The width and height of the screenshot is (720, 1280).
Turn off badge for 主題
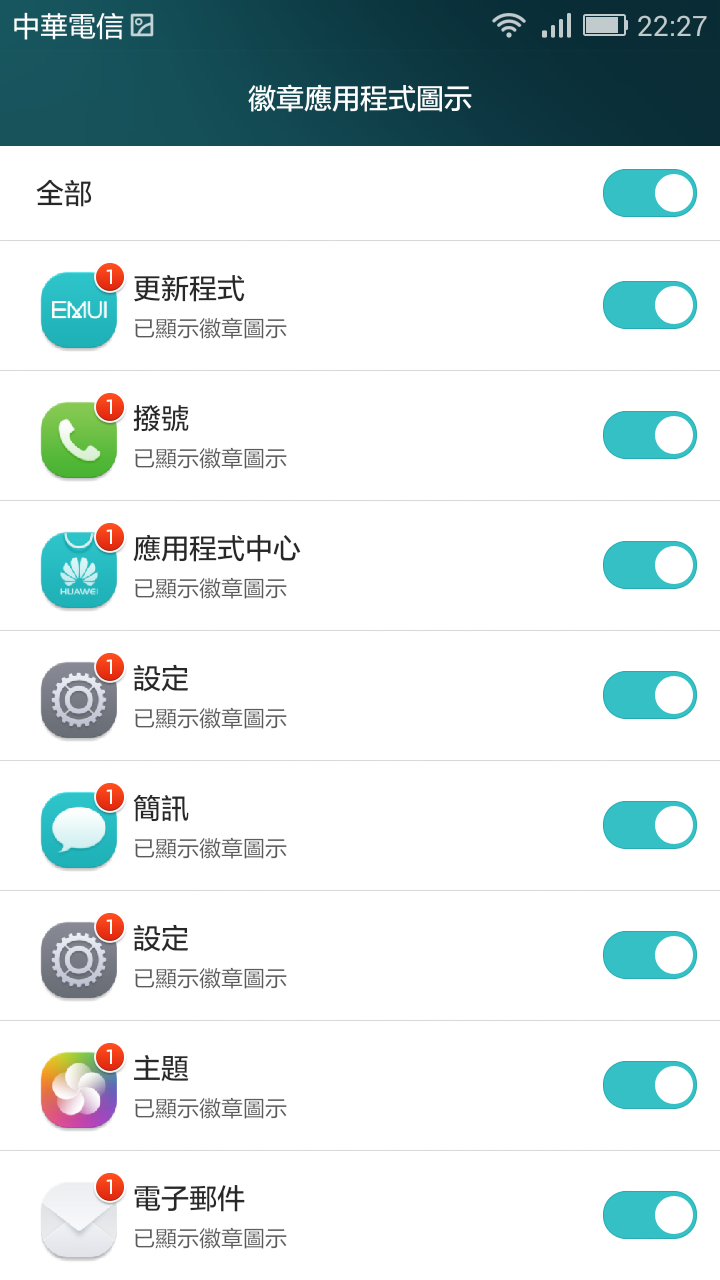[650, 1085]
